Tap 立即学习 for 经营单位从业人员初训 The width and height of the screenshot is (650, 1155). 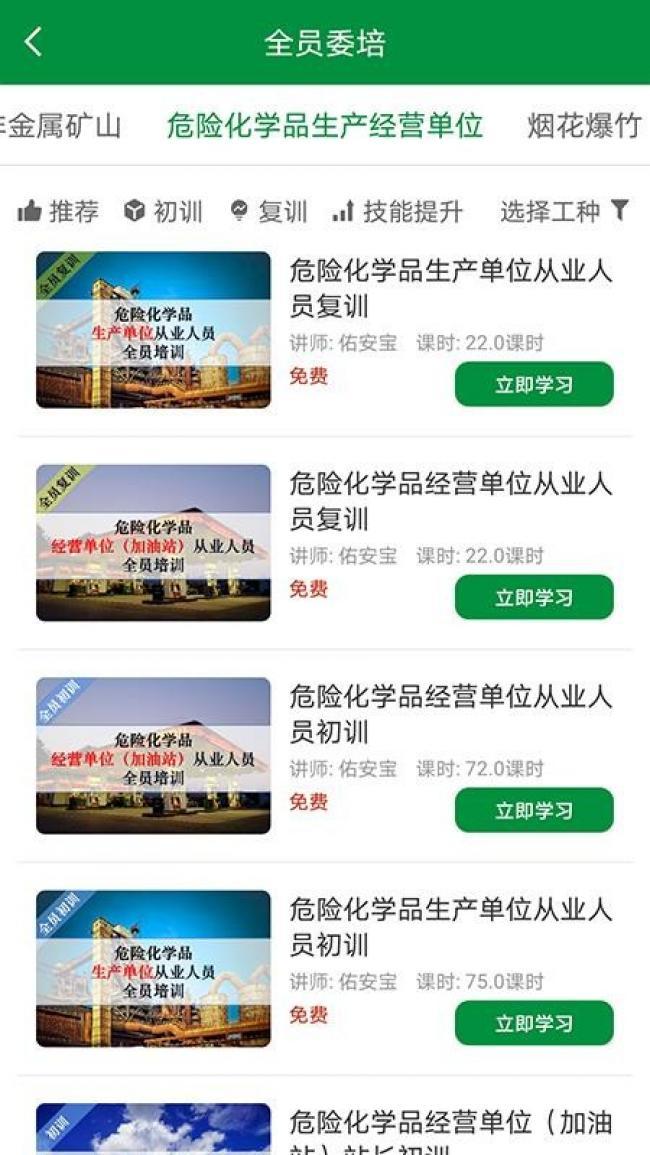(534, 810)
